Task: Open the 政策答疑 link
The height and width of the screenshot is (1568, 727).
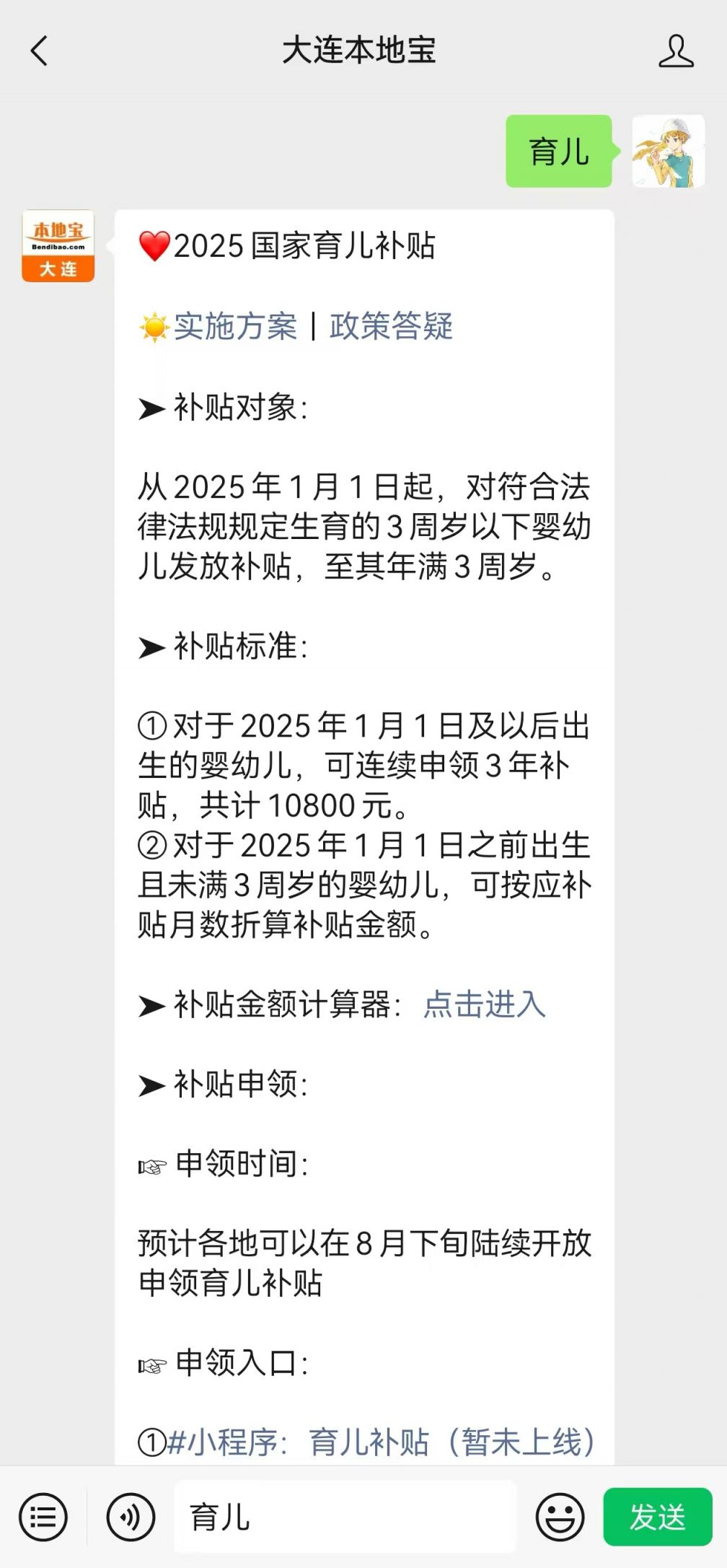Action: (391, 327)
